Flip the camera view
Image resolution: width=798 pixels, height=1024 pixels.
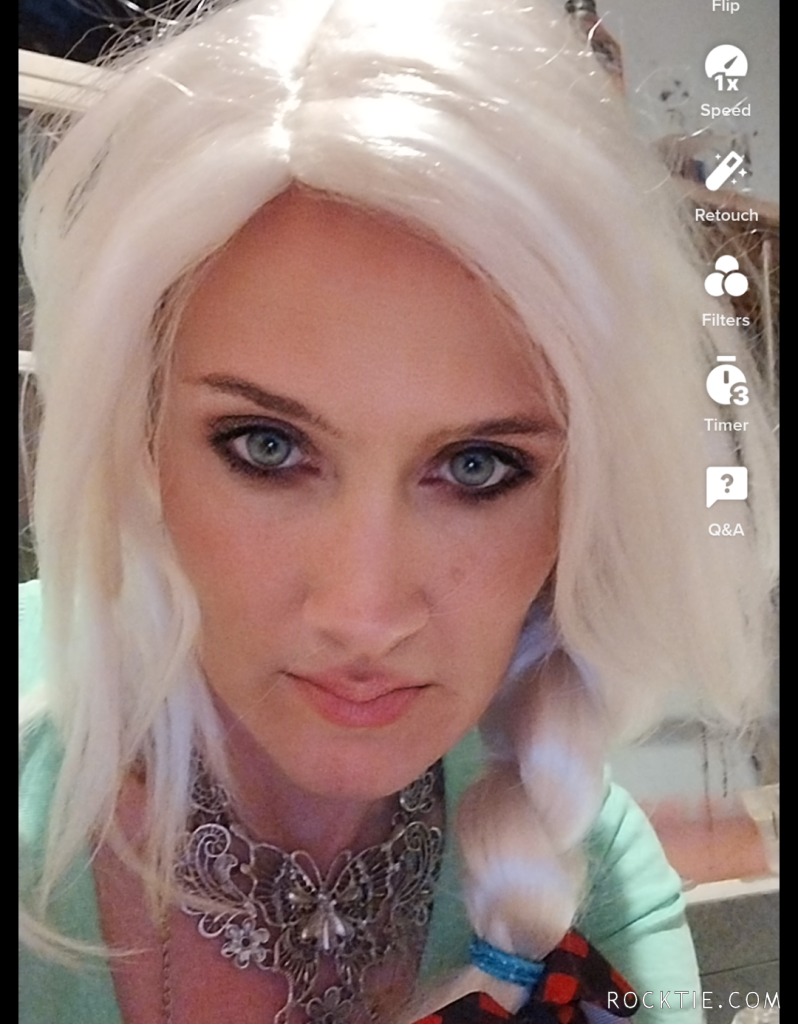coord(726,6)
